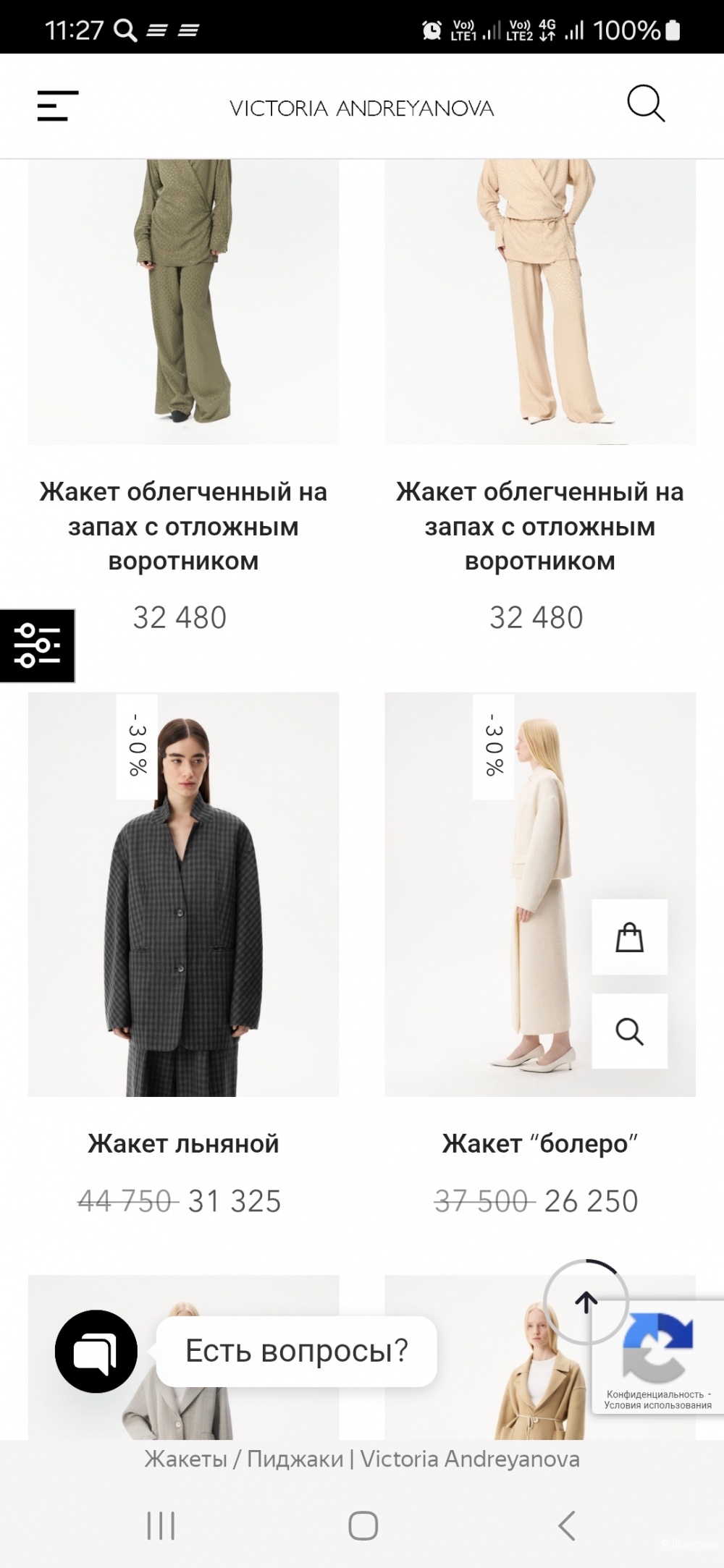Open the Victoria Andreyanova home logo
The height and width of the screenshot is (1568, 724).
(361, 109)
